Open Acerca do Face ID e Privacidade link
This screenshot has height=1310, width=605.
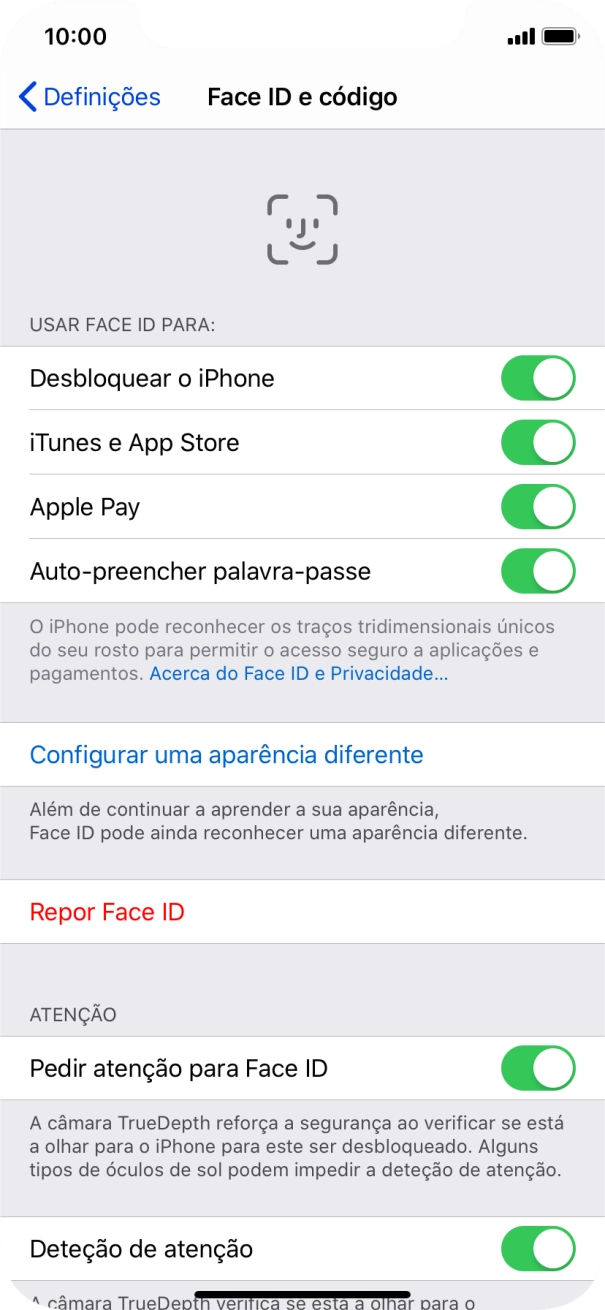click(x=298, y=675)
